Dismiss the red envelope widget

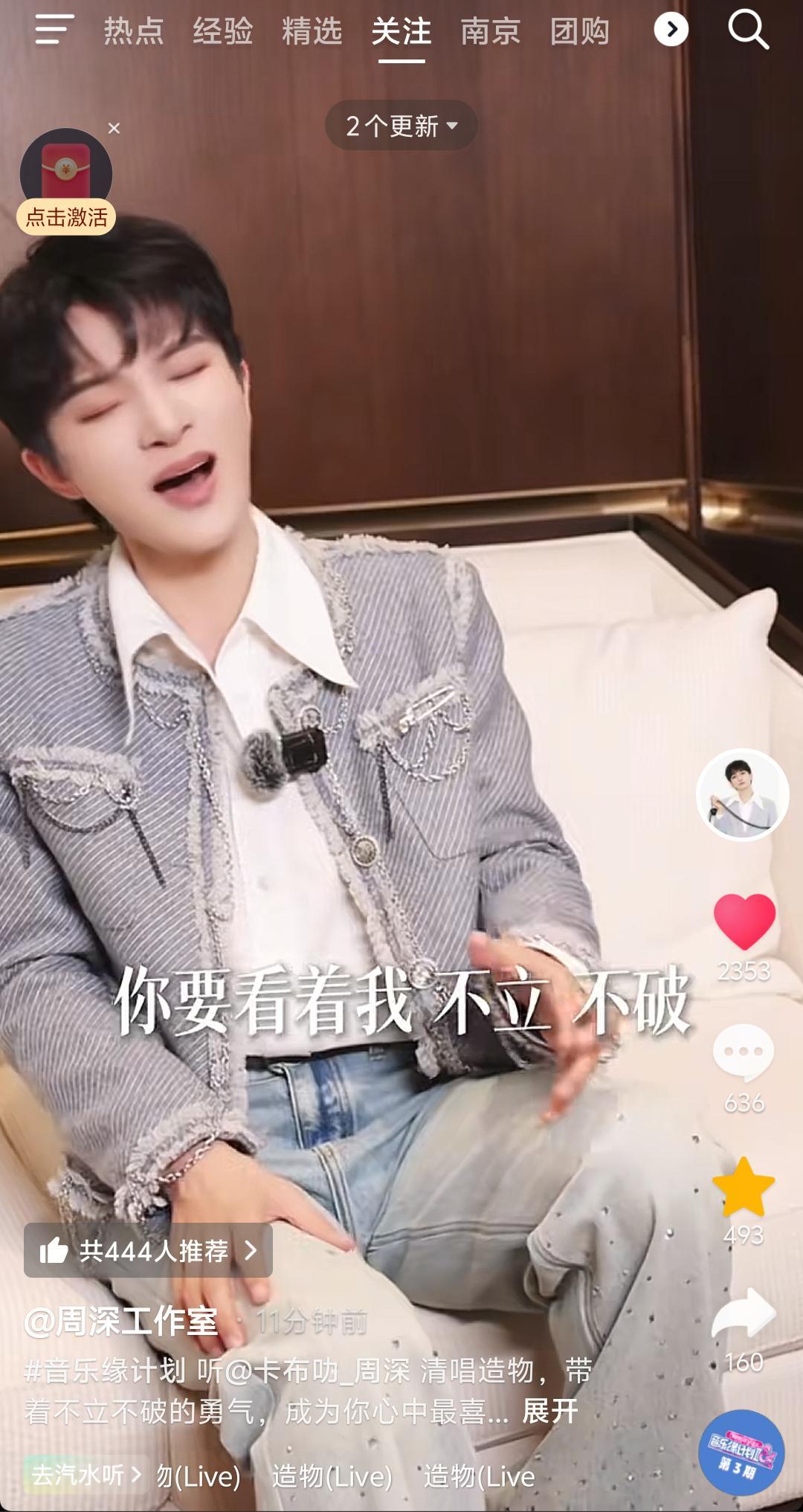[114, 129]
